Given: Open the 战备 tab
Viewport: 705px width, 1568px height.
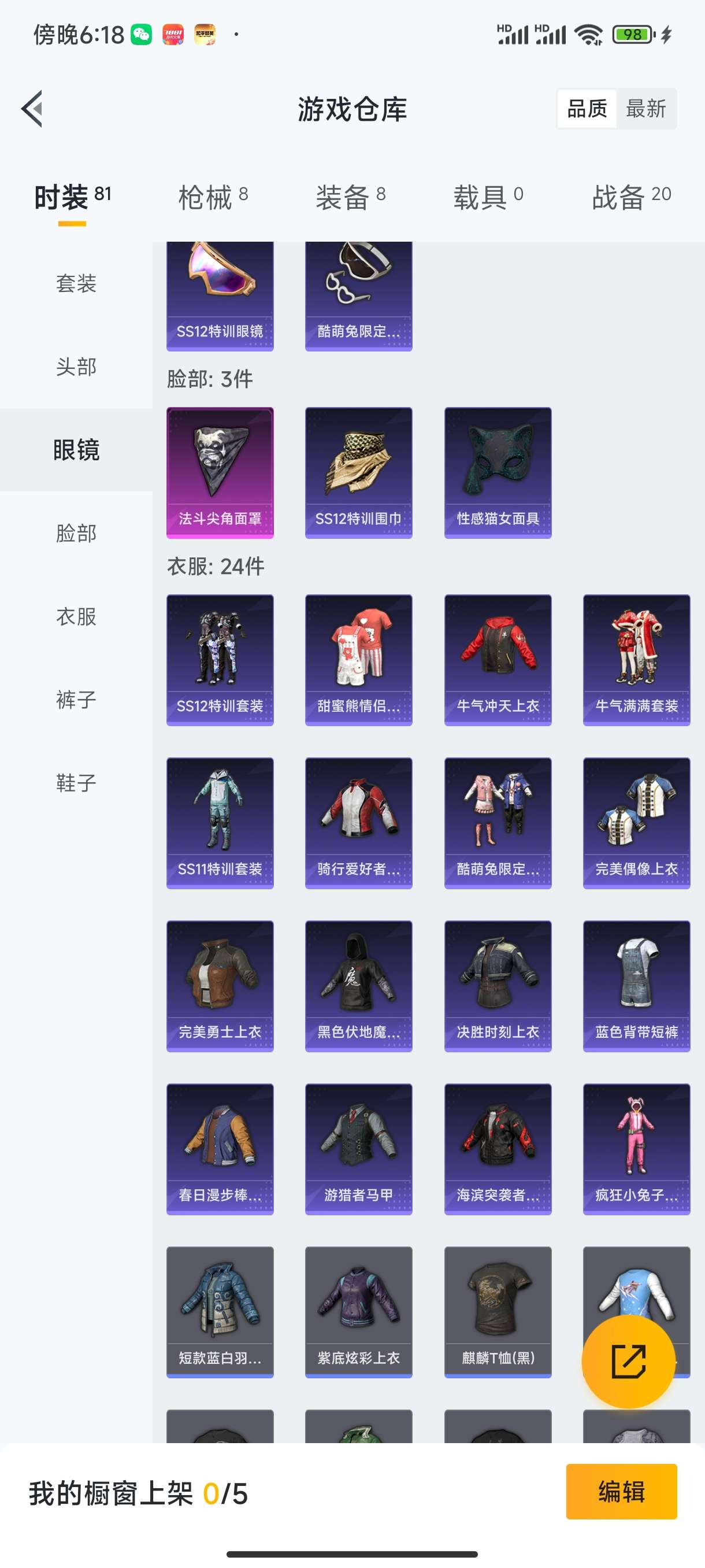Looking at the screenshot, I should point(632,197).
